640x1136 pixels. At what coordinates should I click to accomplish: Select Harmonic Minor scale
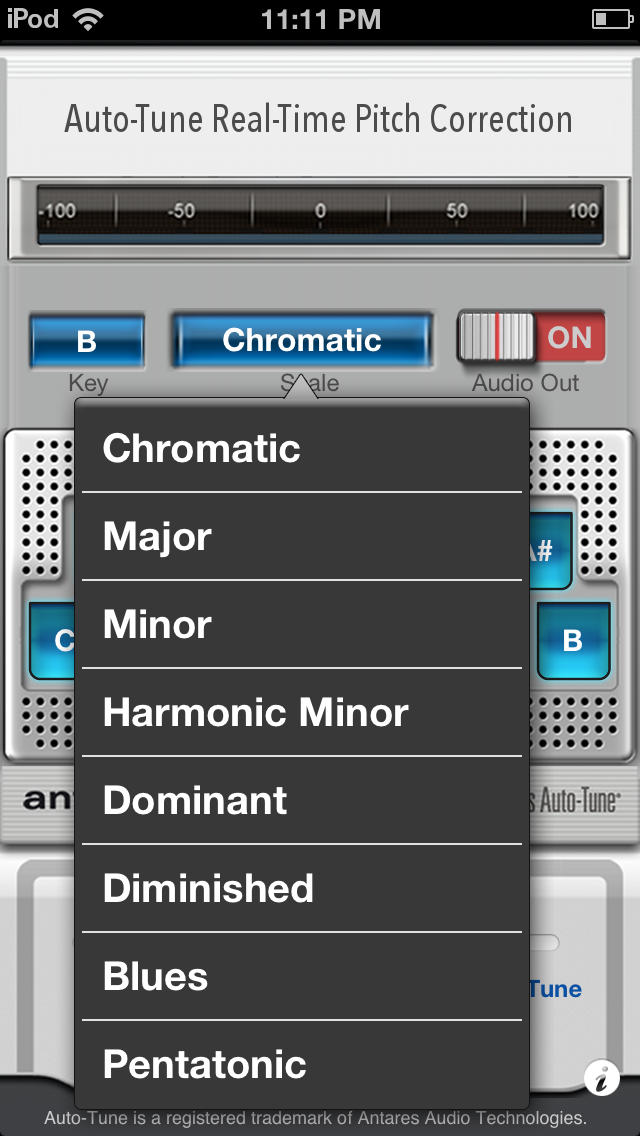[x=302, y=712]
